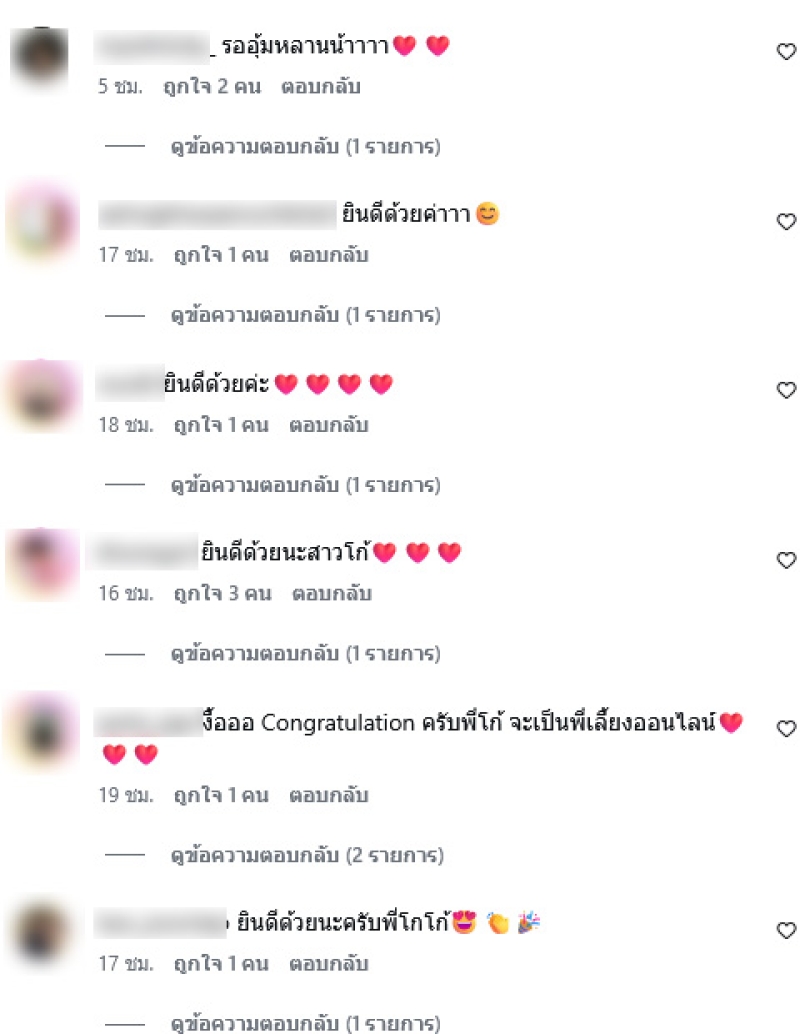Viewport: 800px width, 1034px height.
Task: Like the comment 'ยินดีด้วยค่าาา'
Action: [786, 222]
